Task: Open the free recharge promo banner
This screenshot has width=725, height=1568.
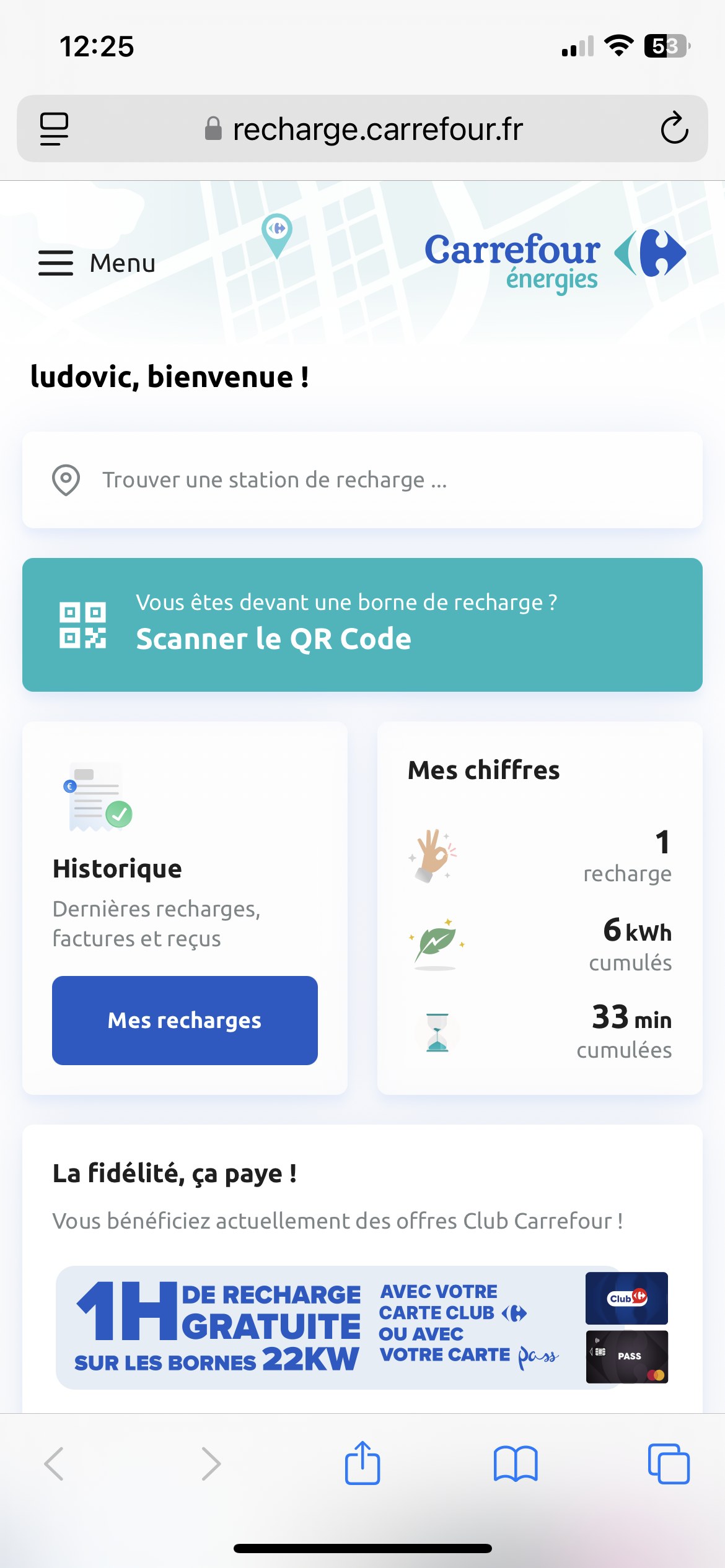Action: (x=362, y=1327)
